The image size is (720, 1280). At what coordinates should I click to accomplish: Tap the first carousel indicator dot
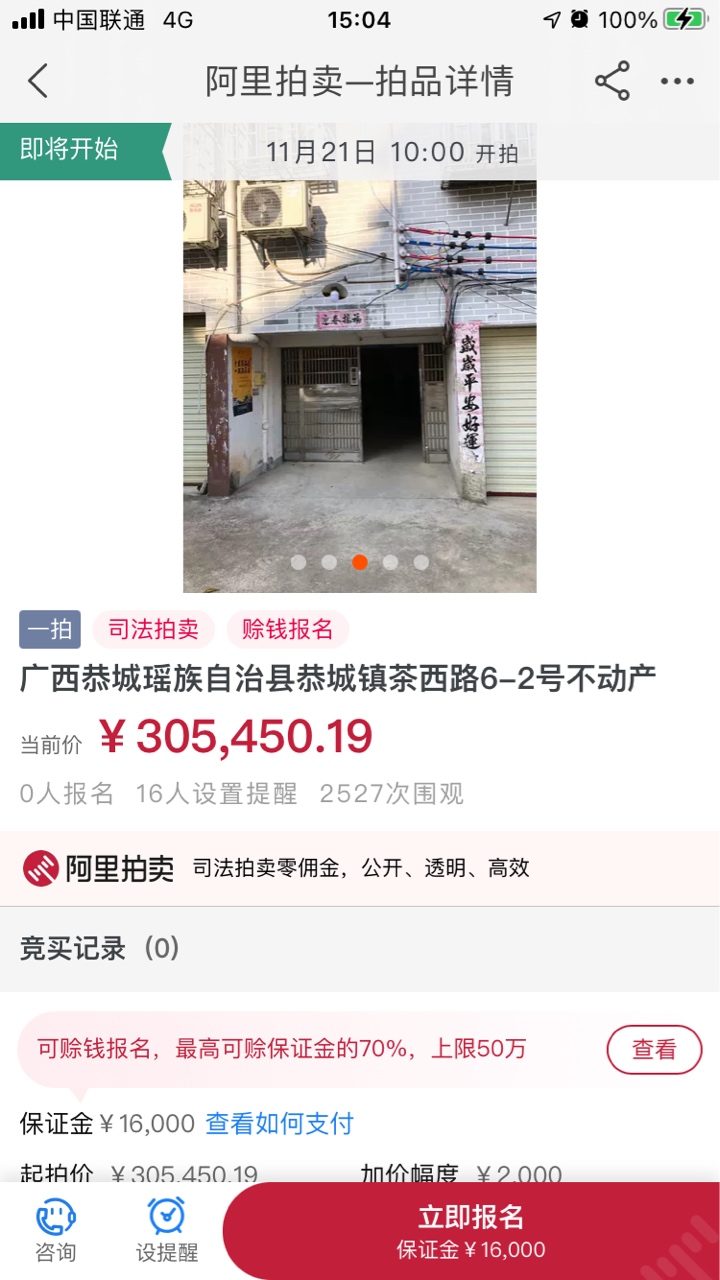pyautogui.click(x=298, y=562)
